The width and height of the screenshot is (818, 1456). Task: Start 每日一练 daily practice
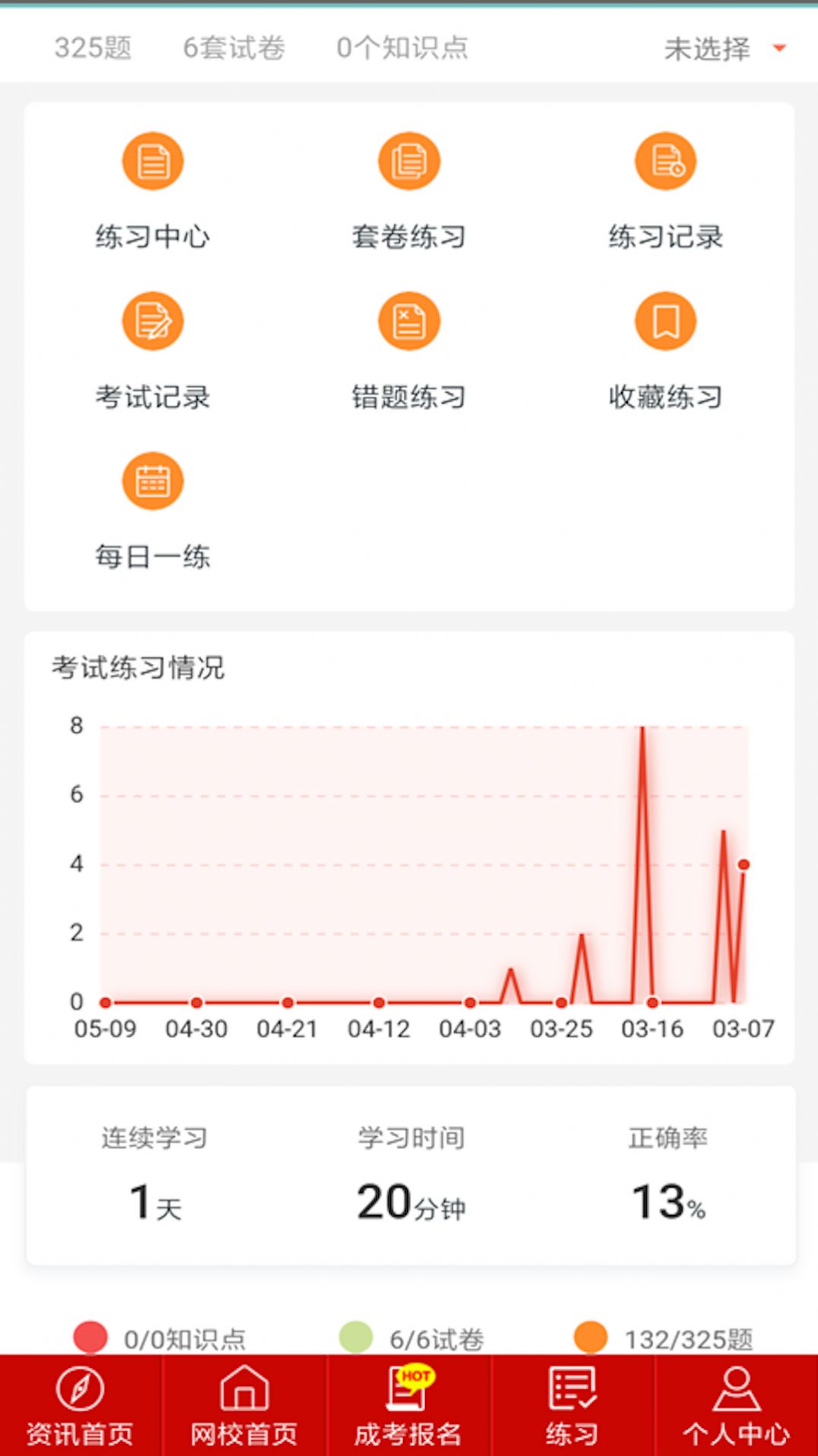[153, 511]
